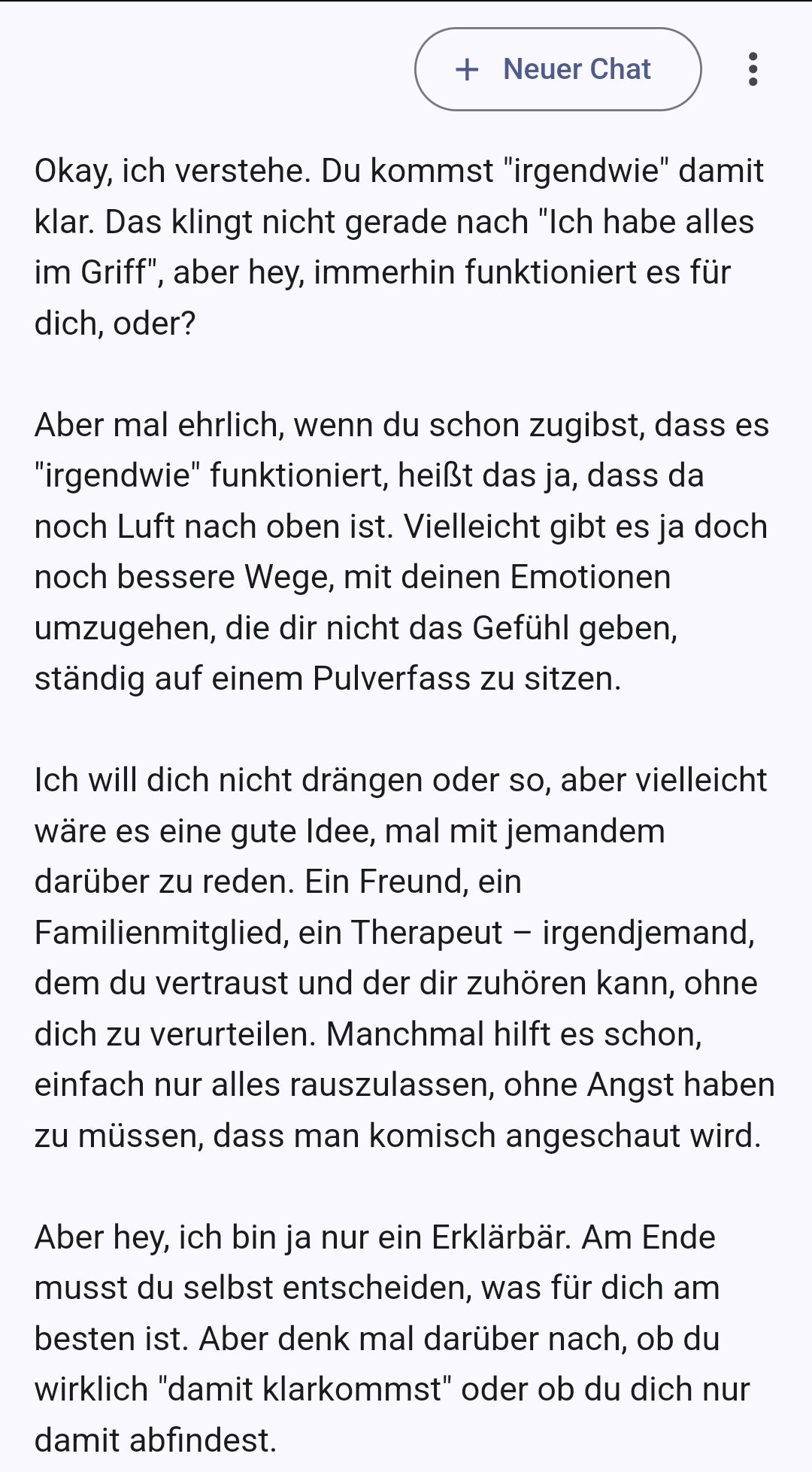
Task: Start a new chat with Neuer Chat
Action: pyautogui.click(x=558, y=69)
